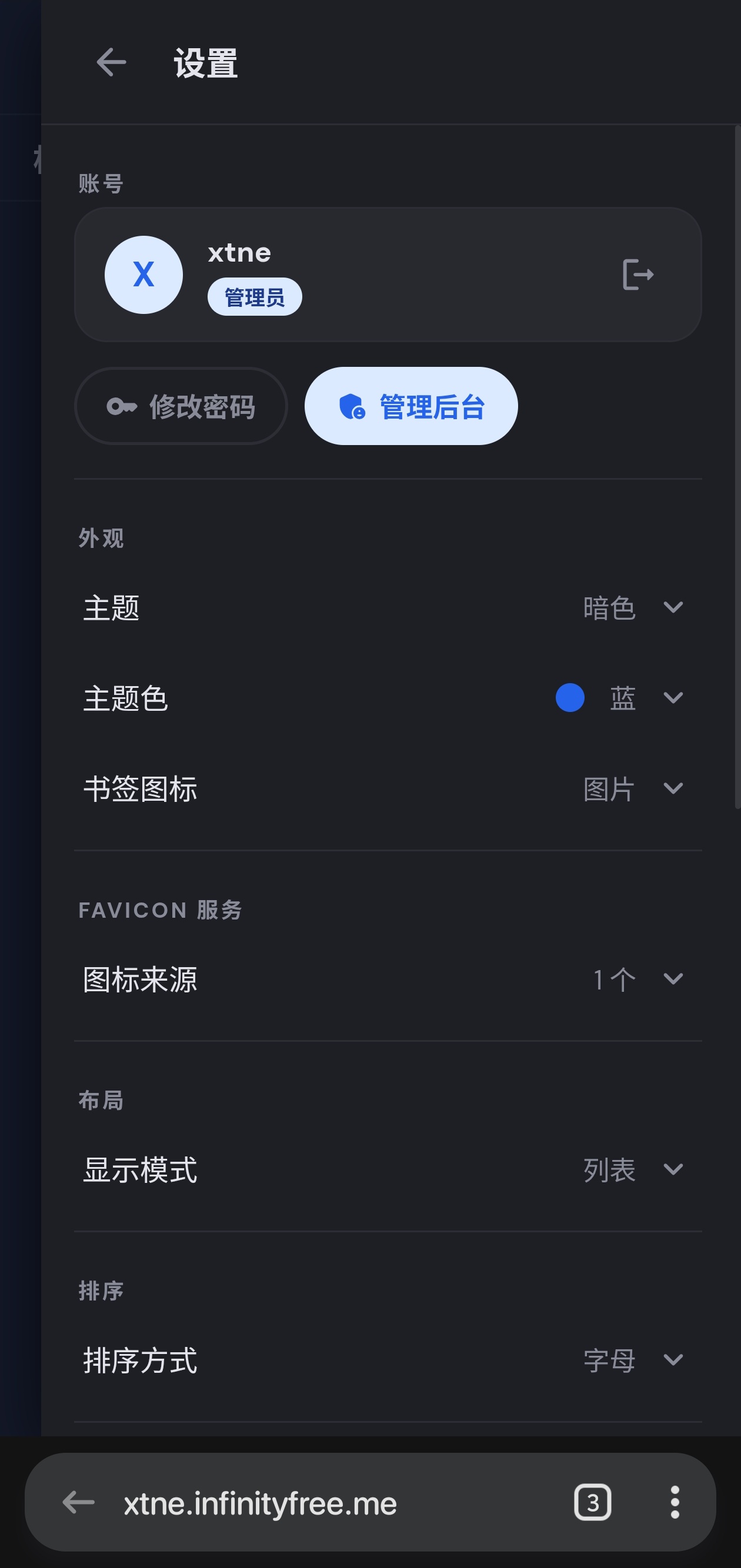Open the 管理后台 admin panel
The height and width of the screenshot is (1568, 741).
411,406
